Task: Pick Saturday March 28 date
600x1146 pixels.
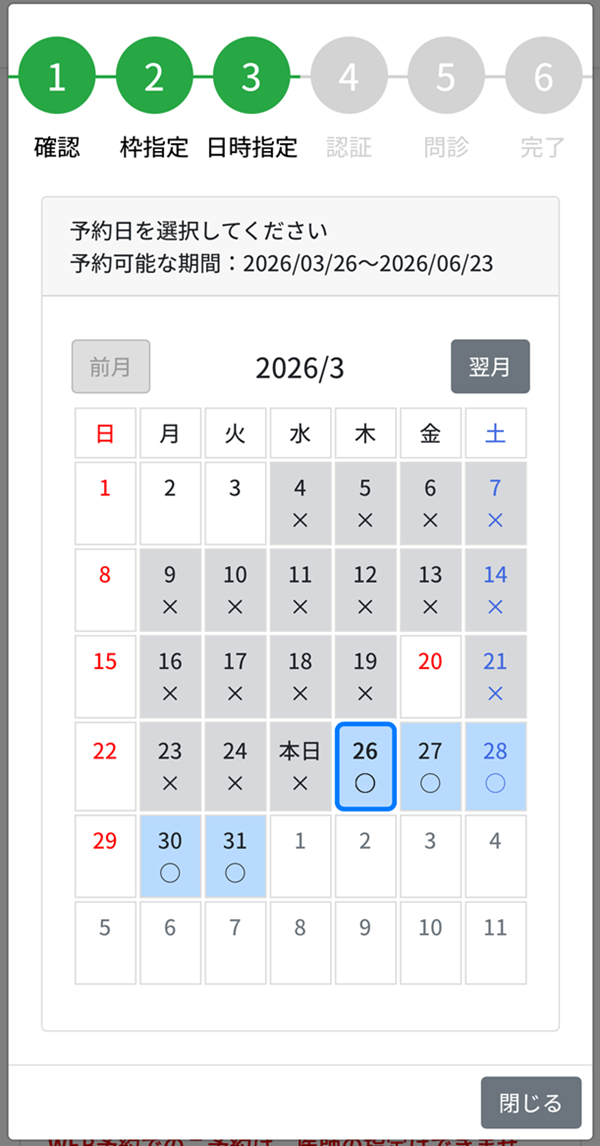Action: pyautogui.click(x=495, y=766)
